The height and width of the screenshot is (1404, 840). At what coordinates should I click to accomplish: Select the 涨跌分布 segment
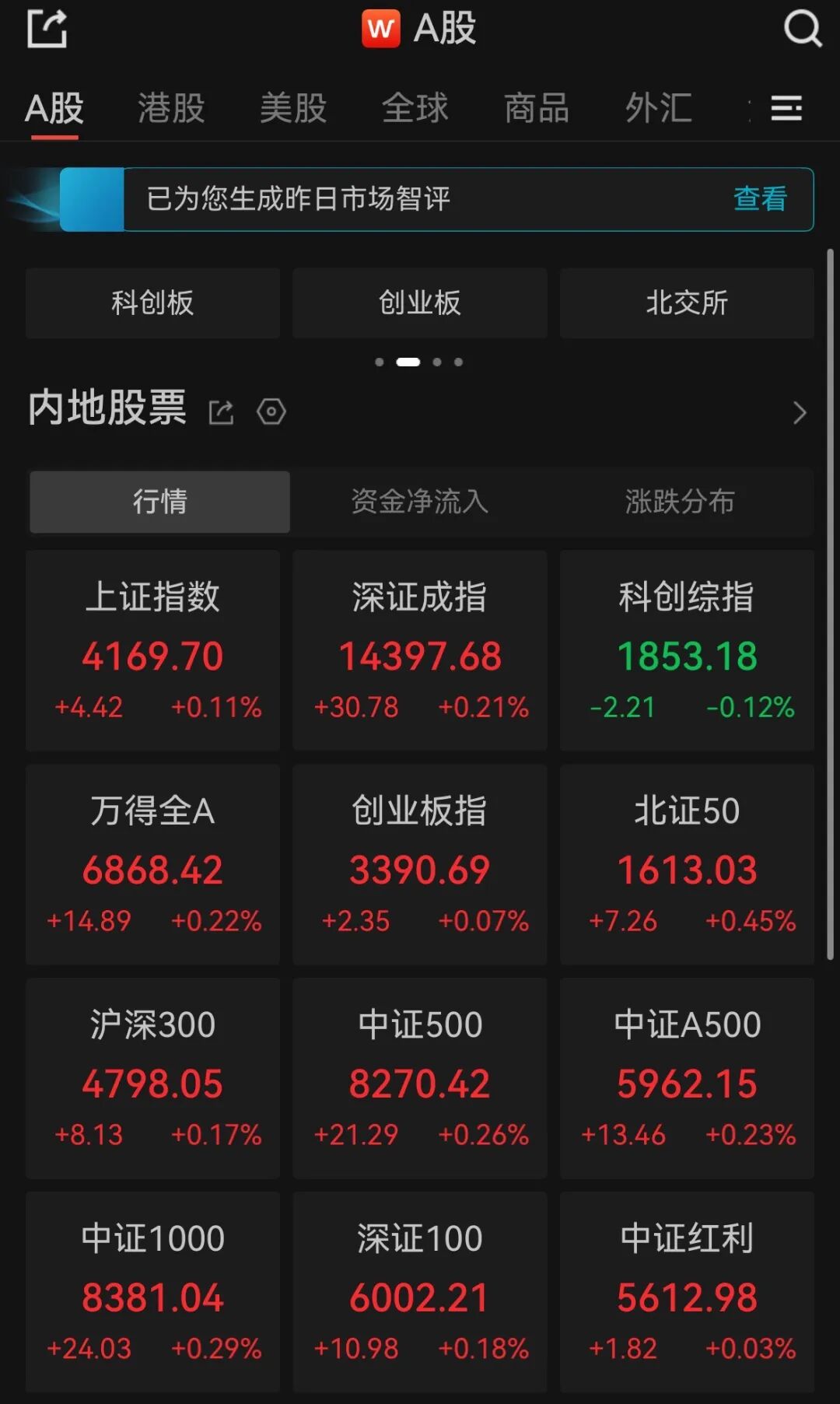(x=681, y=502)
